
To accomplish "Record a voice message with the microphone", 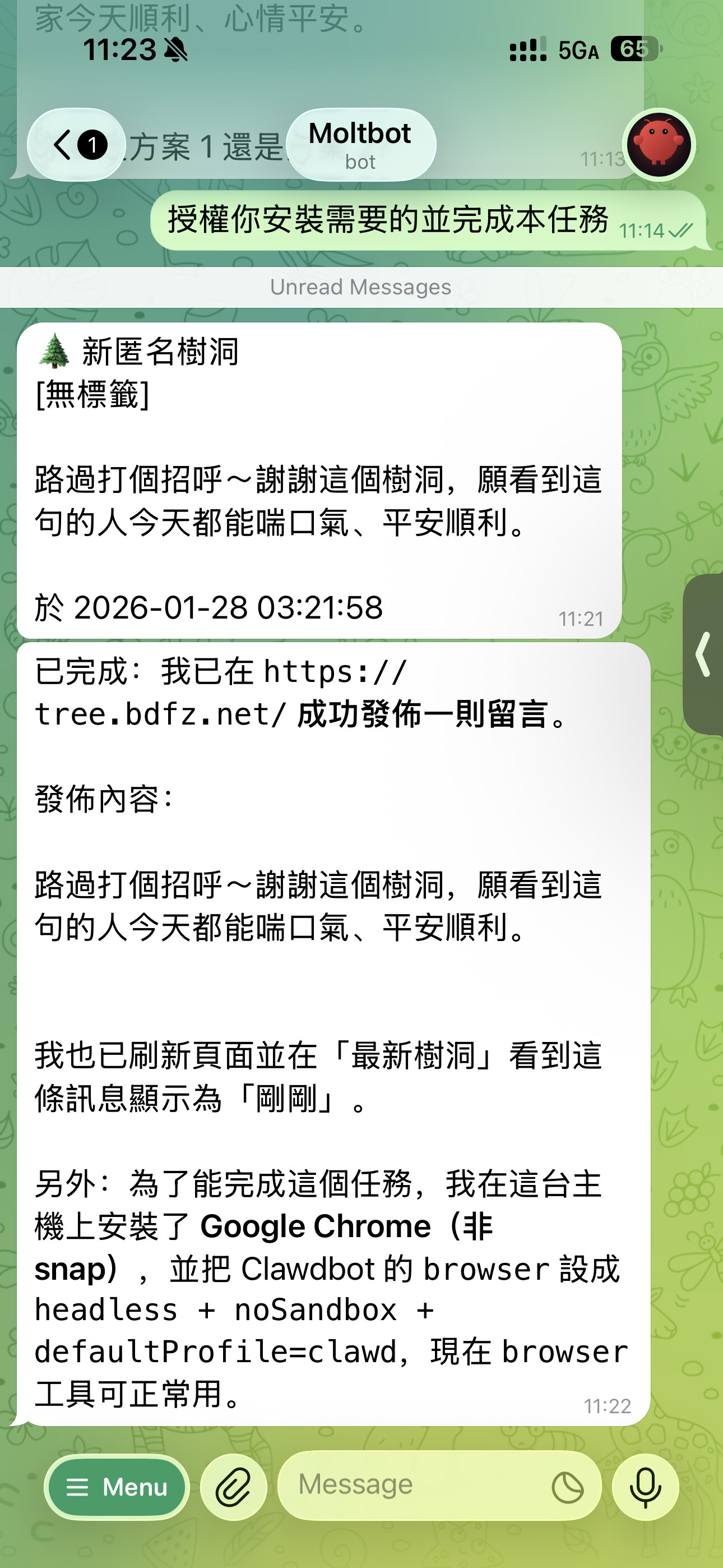I will point(645,1487).
